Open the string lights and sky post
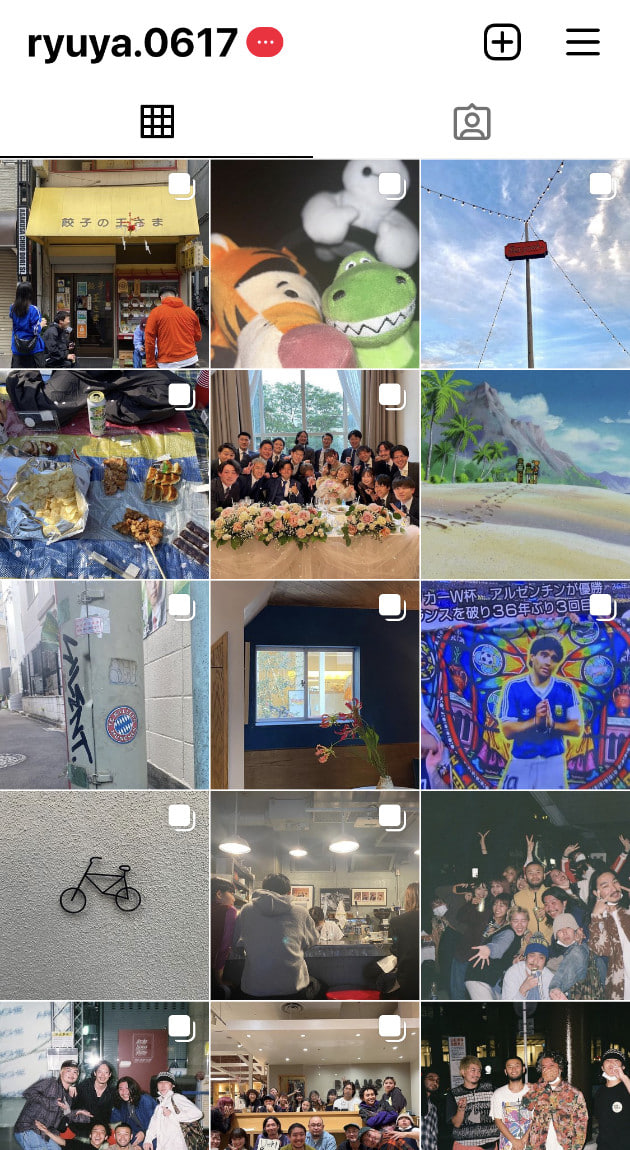630x1150 pixels. coord(525,263)
